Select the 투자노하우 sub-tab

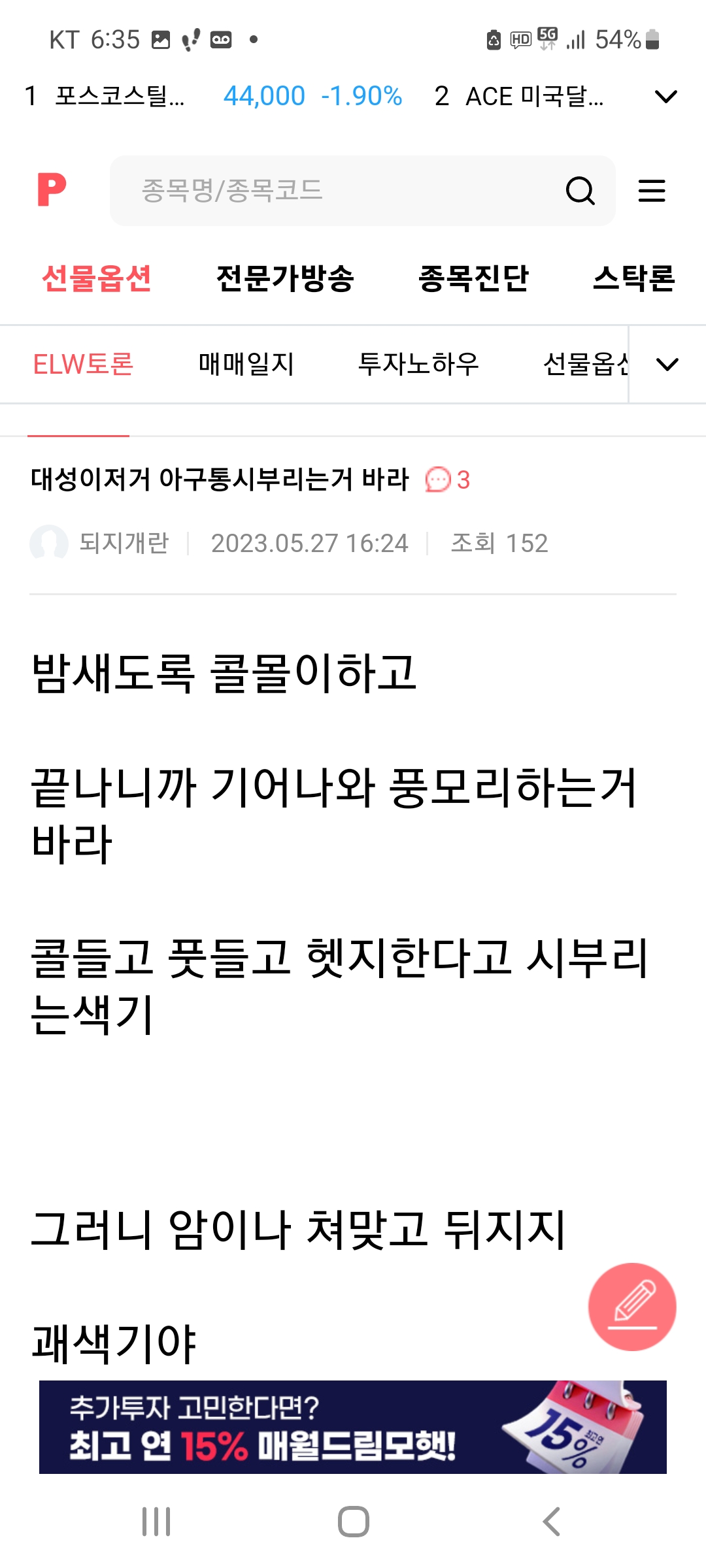click(x=418, y=364)
